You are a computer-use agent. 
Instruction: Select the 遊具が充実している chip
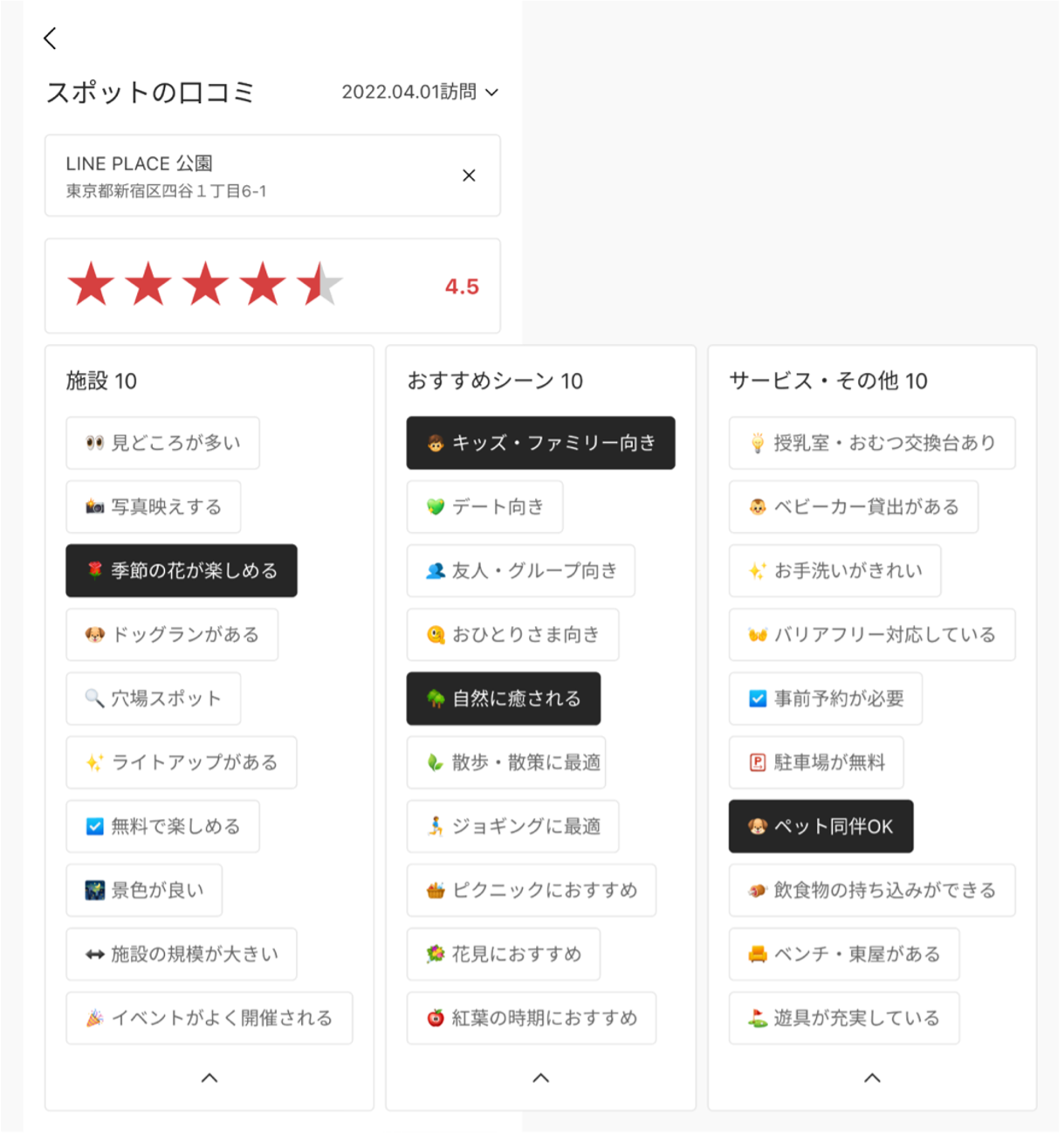[844, 1018]
